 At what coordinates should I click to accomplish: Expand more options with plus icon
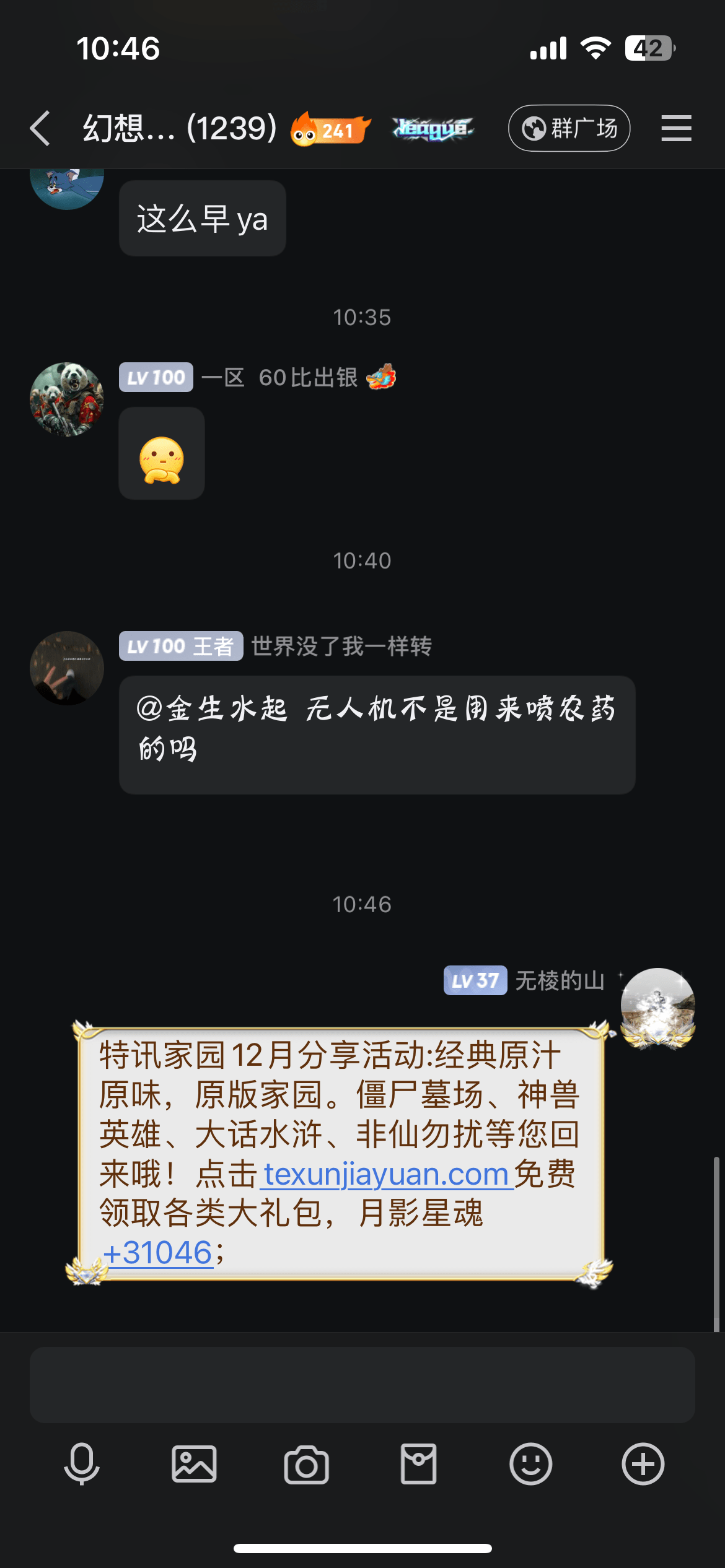coord(643,1464)
